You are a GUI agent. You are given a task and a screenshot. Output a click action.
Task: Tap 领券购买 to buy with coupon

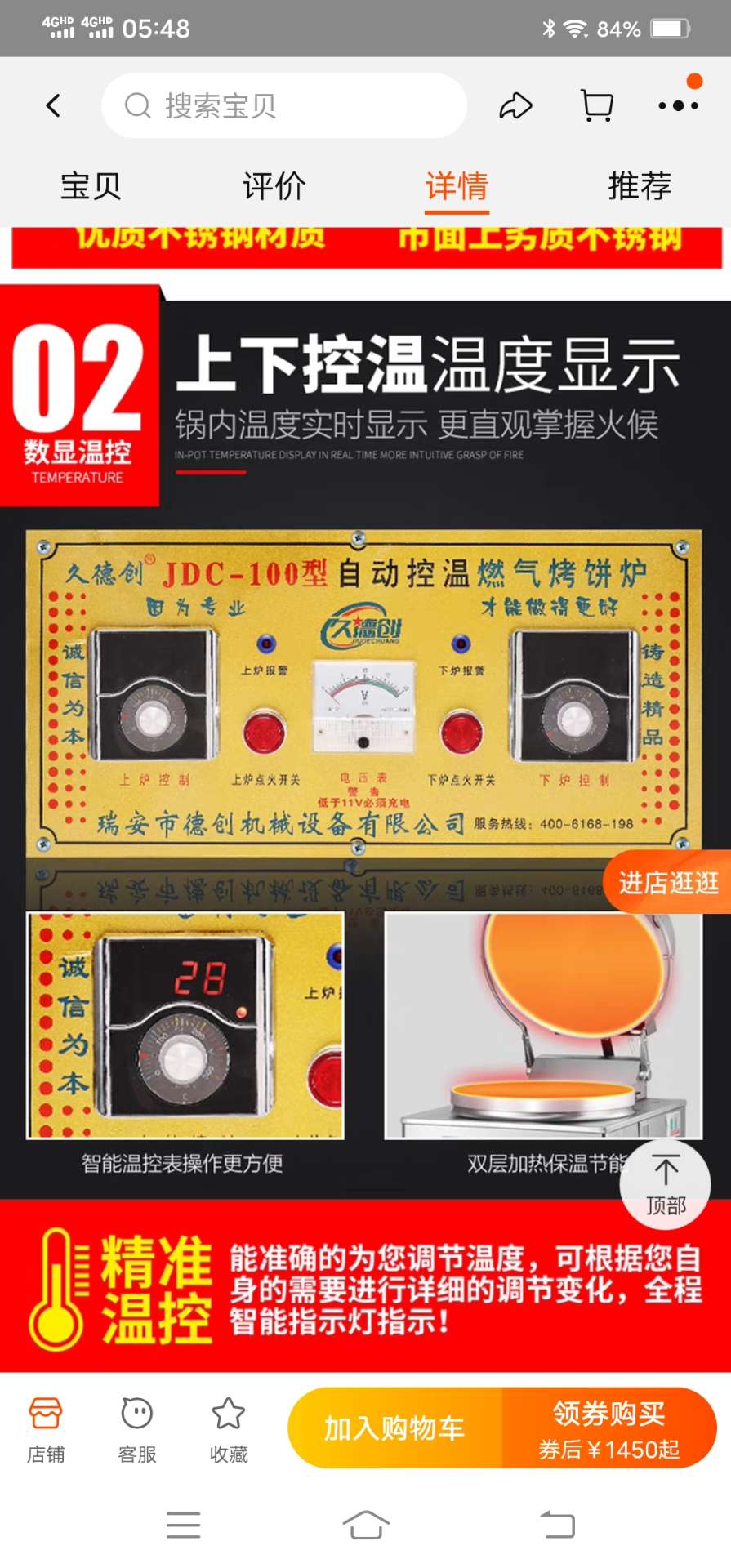point(608,1428)
